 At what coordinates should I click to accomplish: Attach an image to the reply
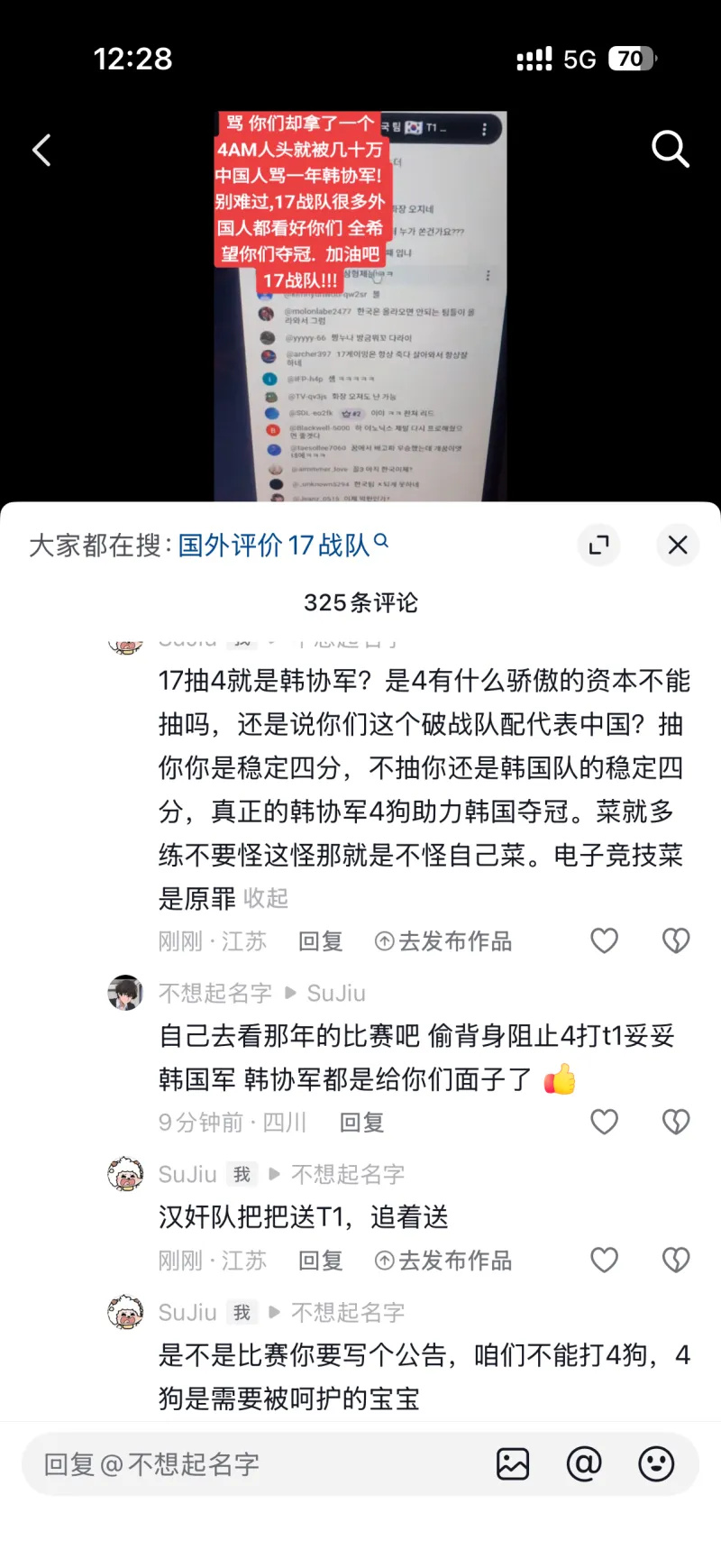(x=513, y=1464)
